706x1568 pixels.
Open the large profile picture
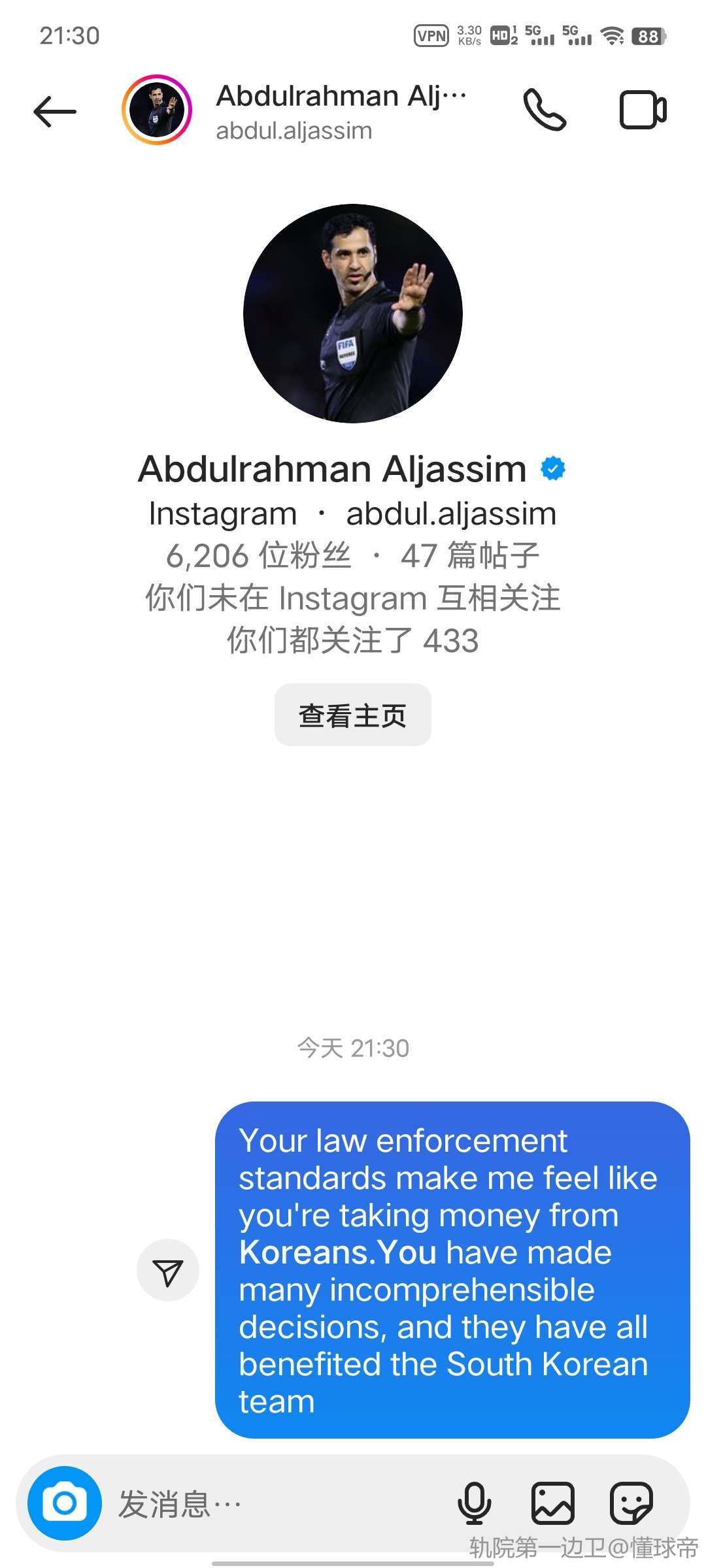[x=353, y=314]
